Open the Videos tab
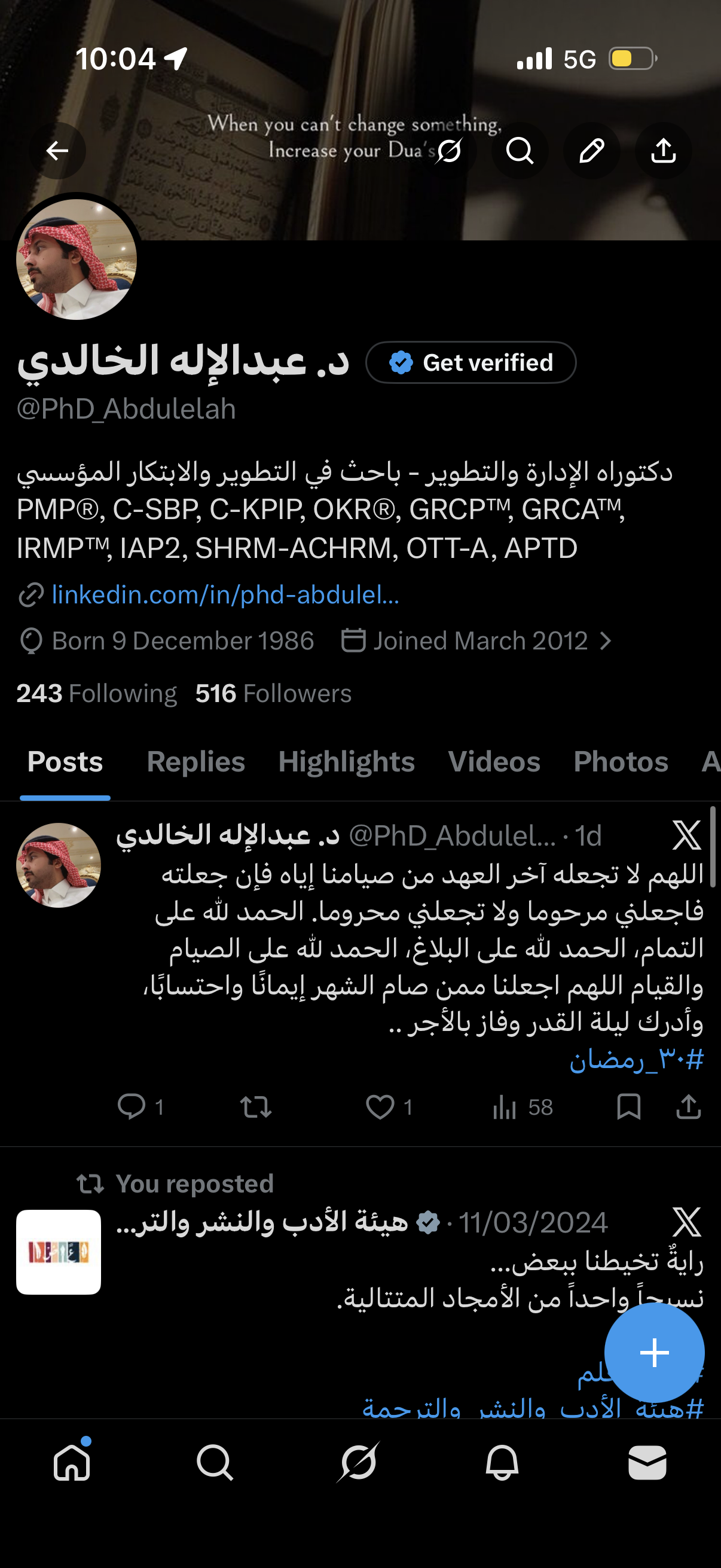This screenshot has width=721, height=1568. point(494,761)
